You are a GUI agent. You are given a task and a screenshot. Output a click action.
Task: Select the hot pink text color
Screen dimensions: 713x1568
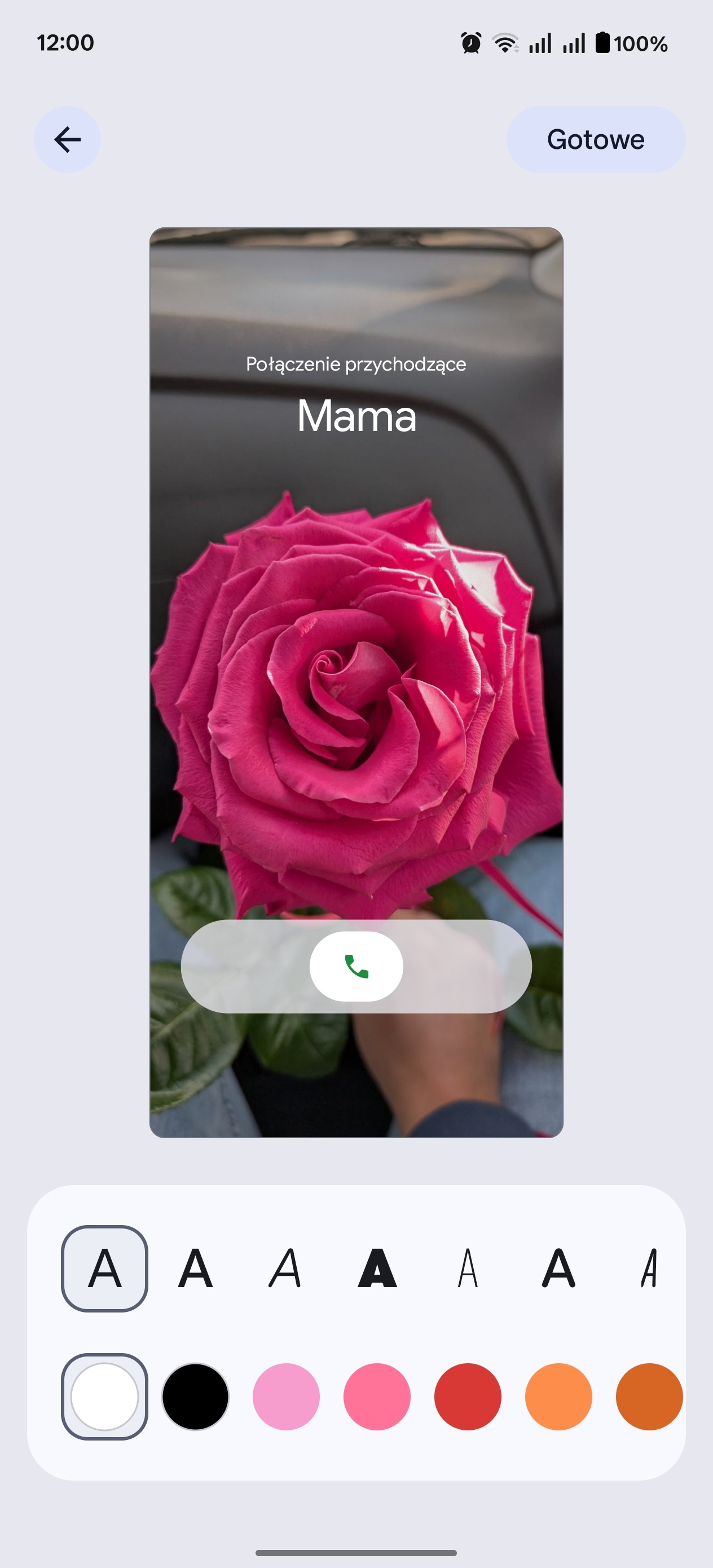(377, 1397)
